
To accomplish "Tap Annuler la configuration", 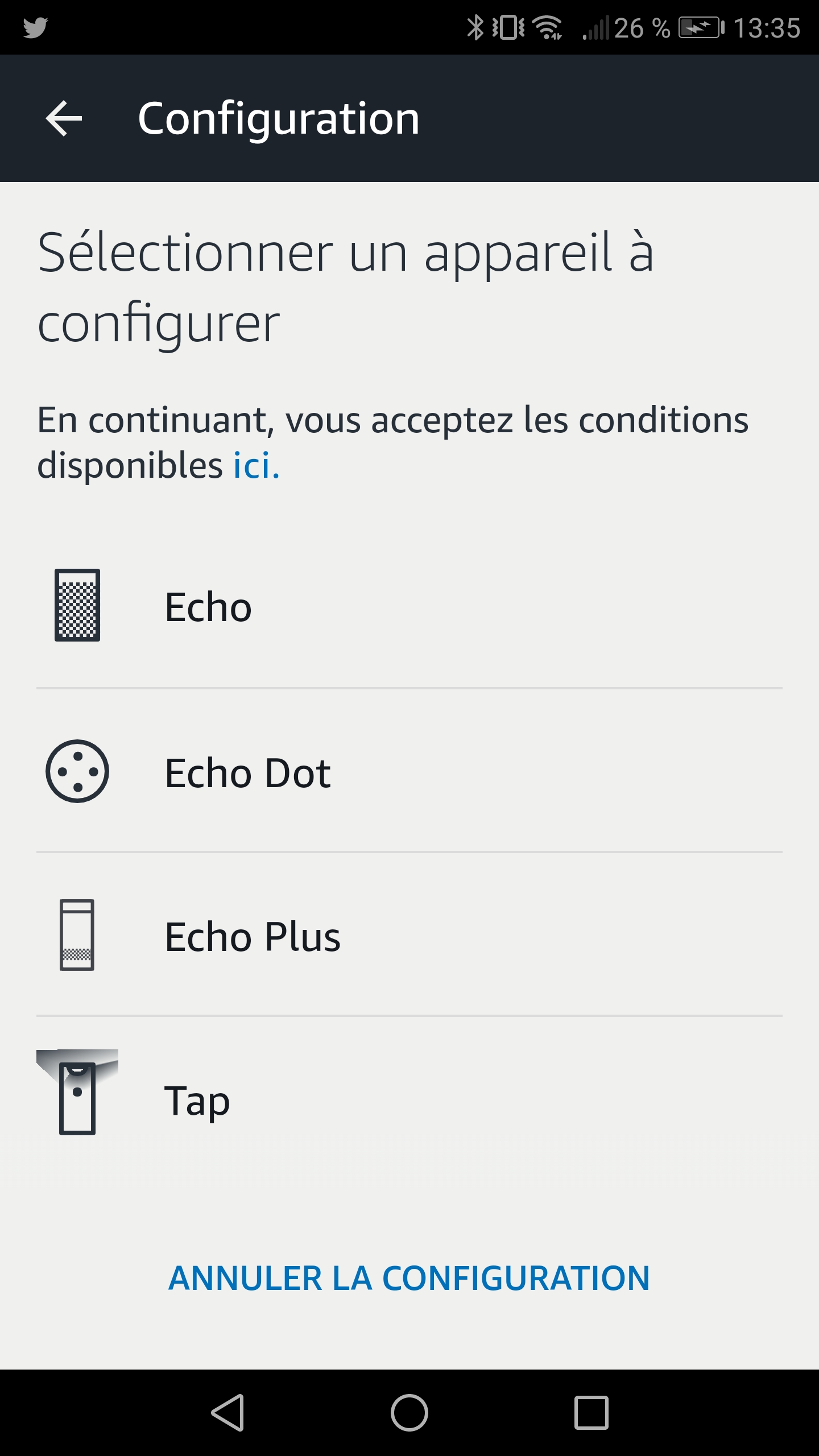I will [409, 1278].
